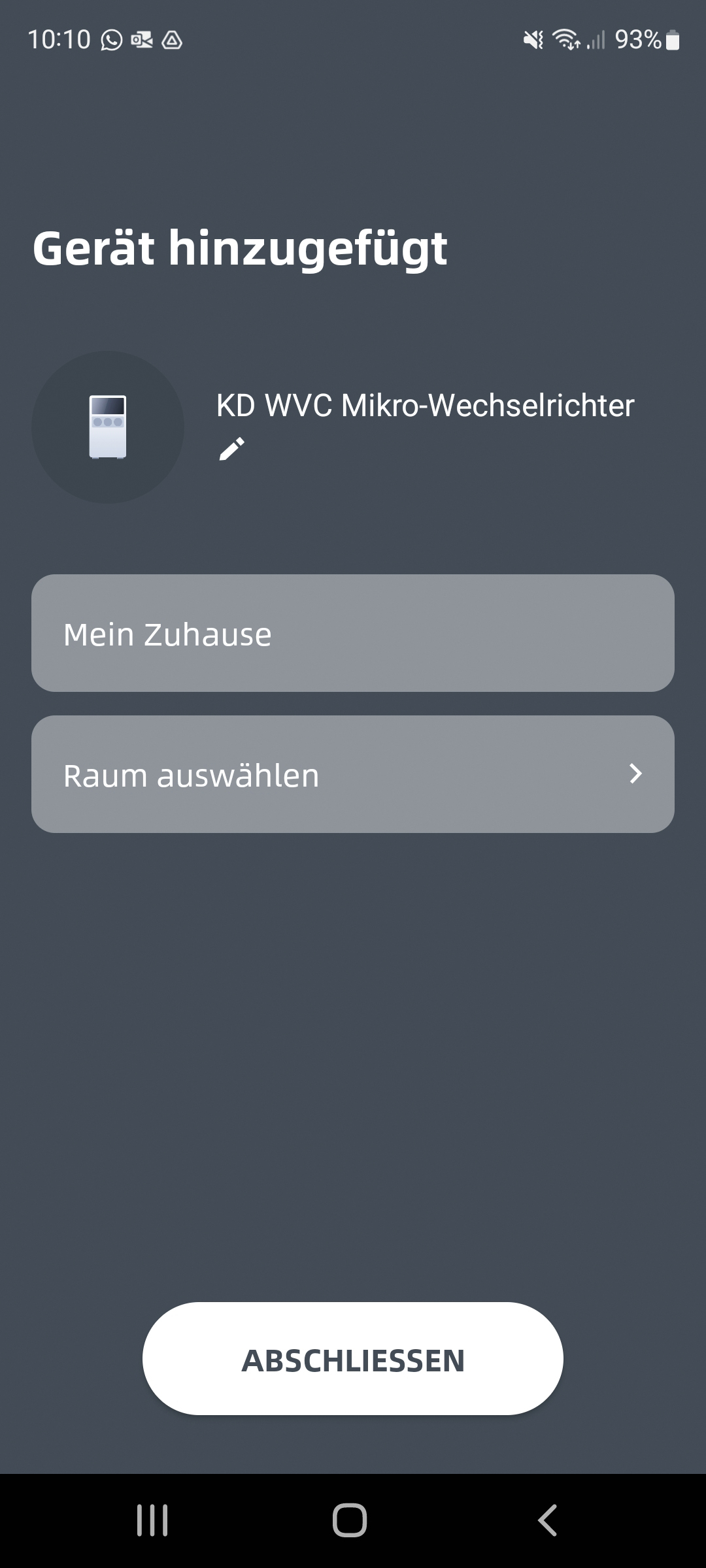Tap the Mein Zuhause field

pos(353,633)
